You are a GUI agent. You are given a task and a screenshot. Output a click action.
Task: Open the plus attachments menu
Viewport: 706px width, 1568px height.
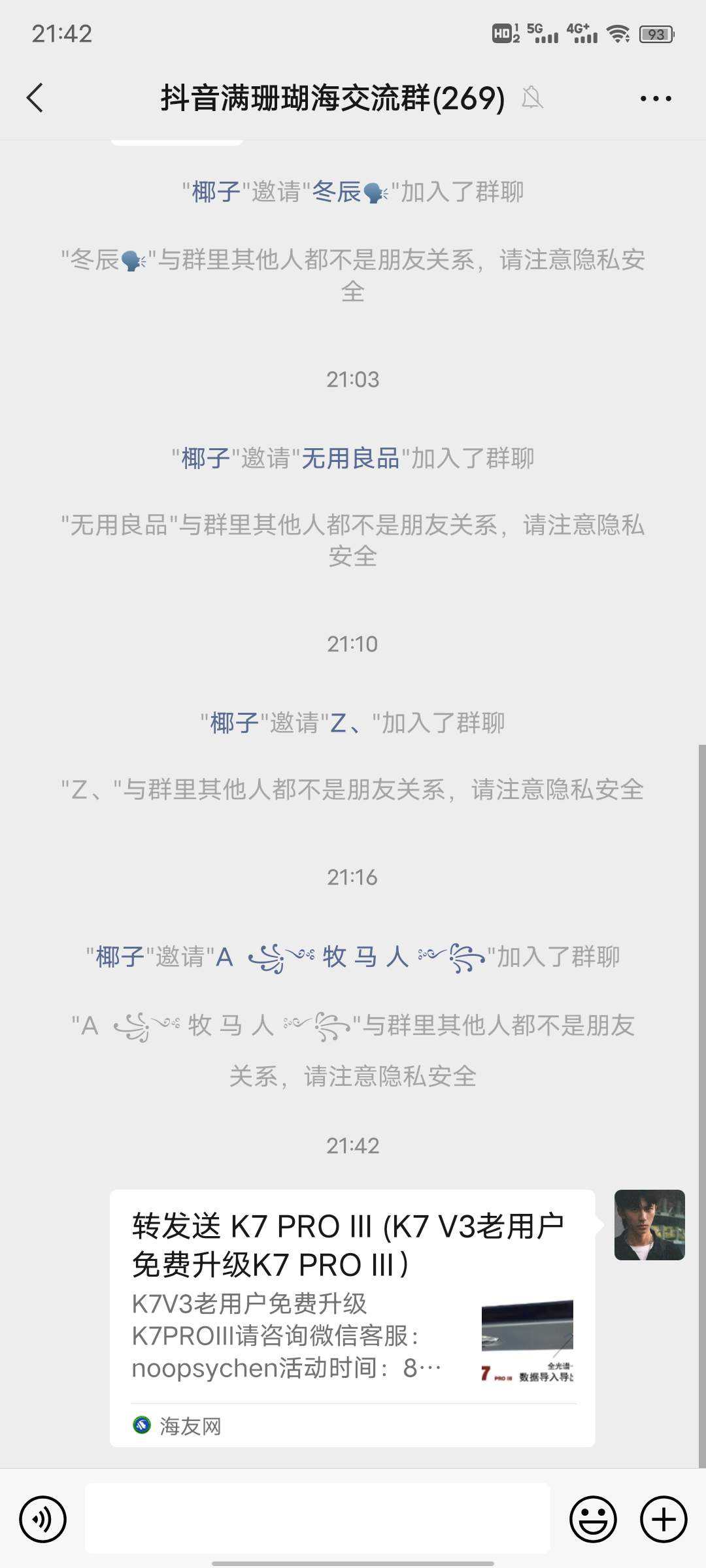663,1519
